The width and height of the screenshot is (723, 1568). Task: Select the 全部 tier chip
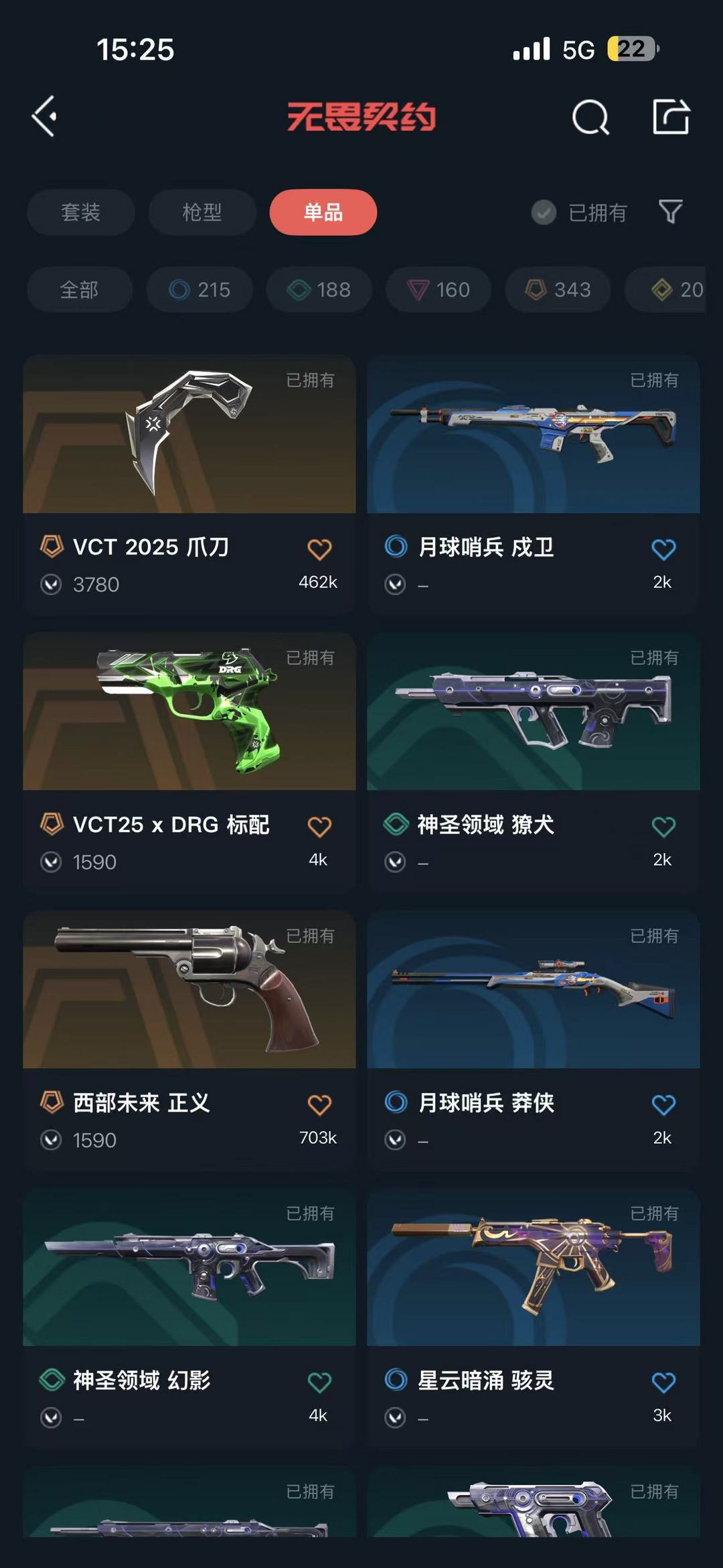click(x=79, y=289)
